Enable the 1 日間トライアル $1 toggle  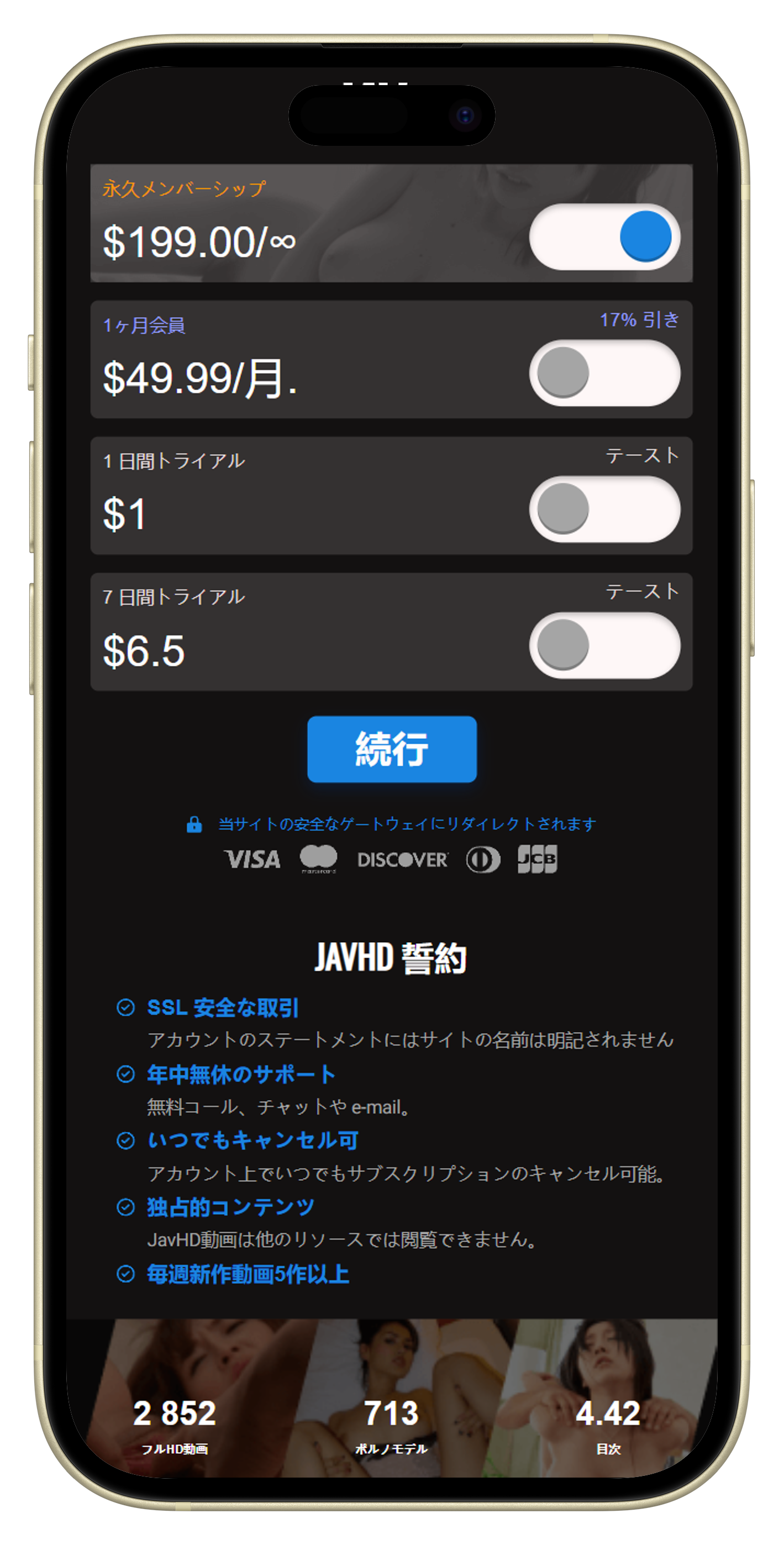604,509
